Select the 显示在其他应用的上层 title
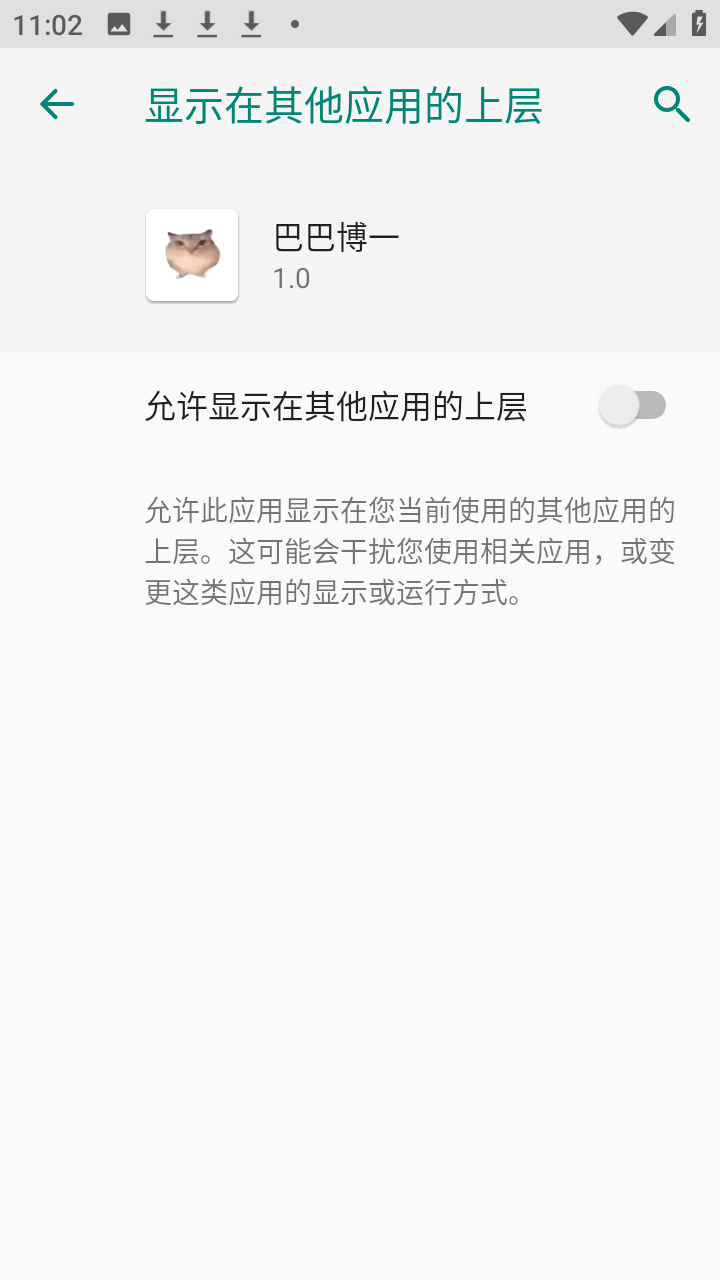720x1280 pixels. 341,103
